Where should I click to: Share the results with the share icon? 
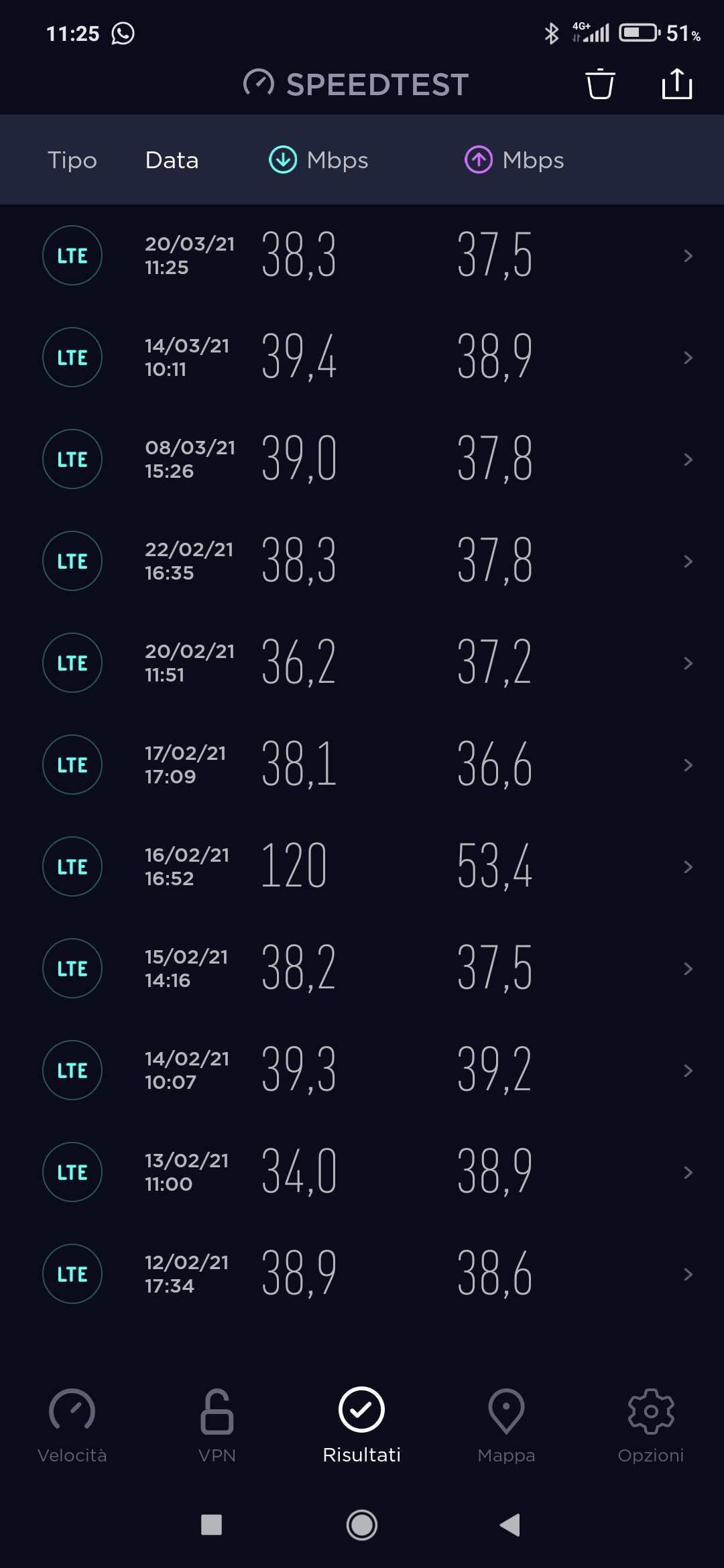point(677,84)
